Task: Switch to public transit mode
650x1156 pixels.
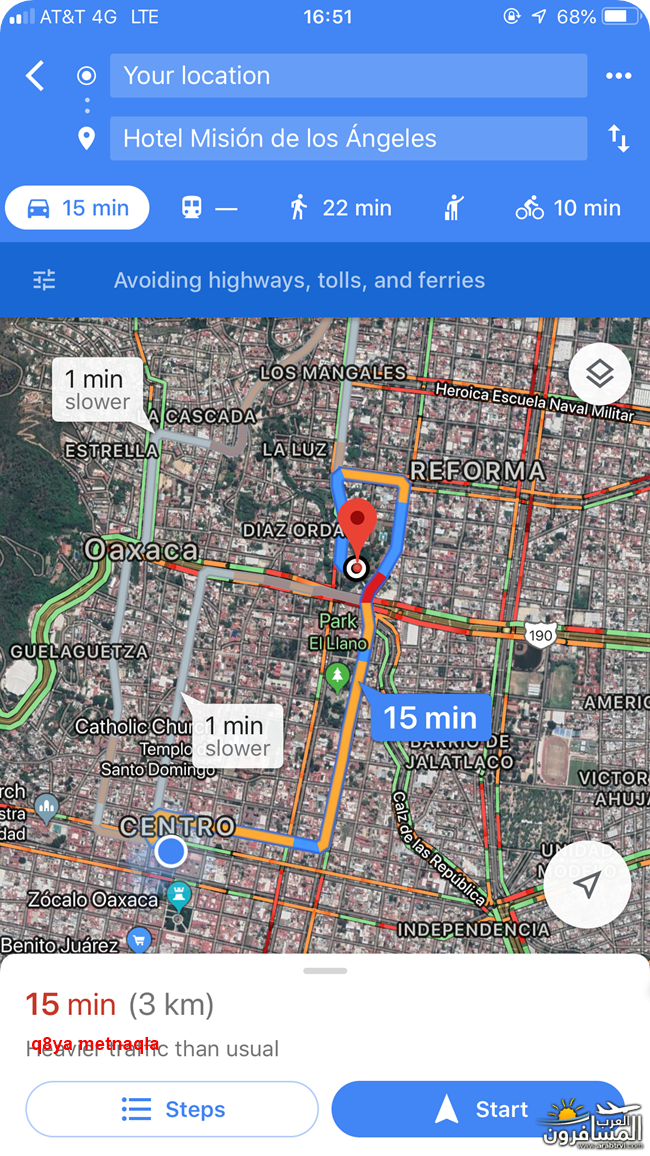Action: (209, 208)
